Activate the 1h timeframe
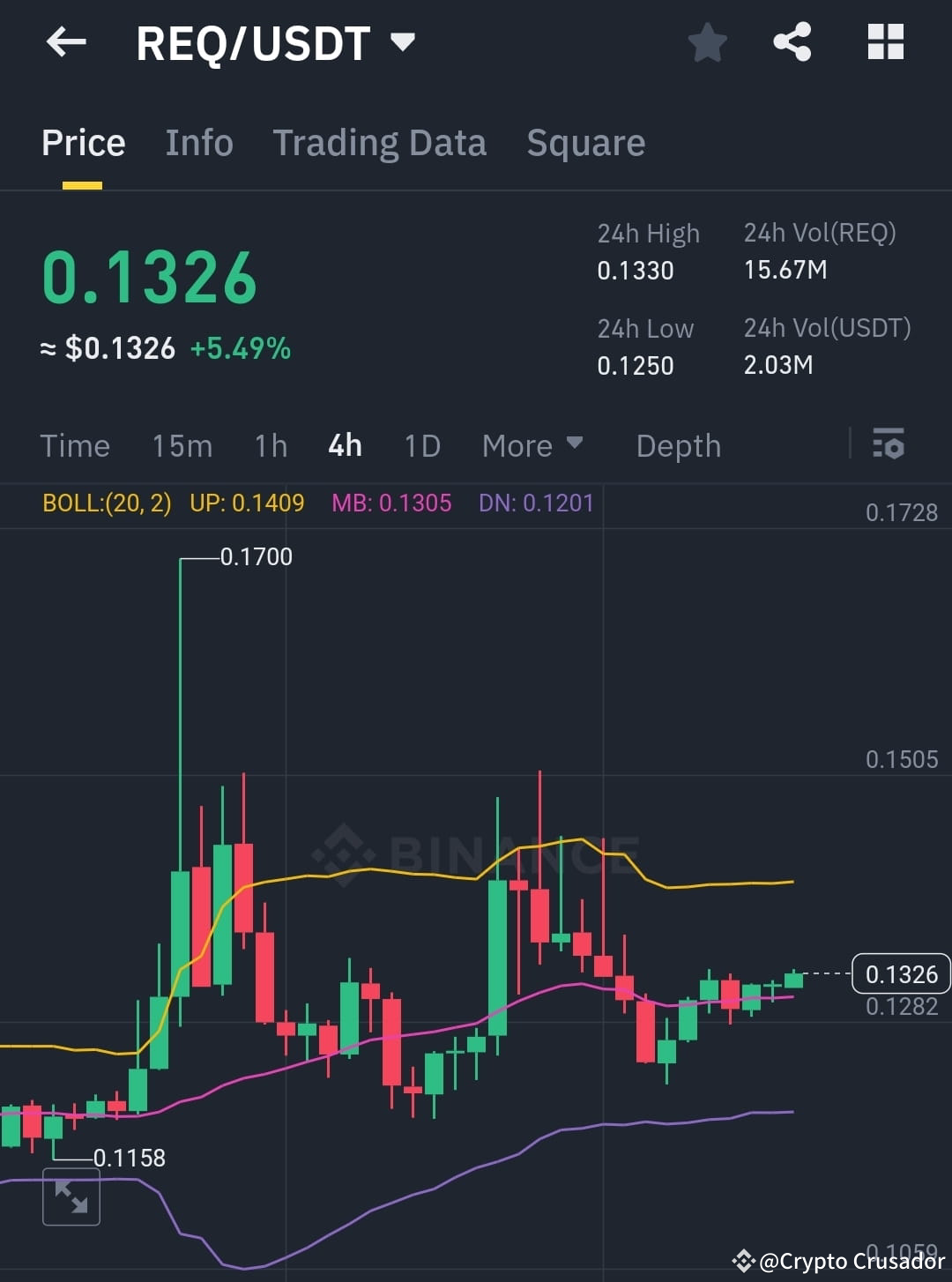 click(x=270, y=445)
